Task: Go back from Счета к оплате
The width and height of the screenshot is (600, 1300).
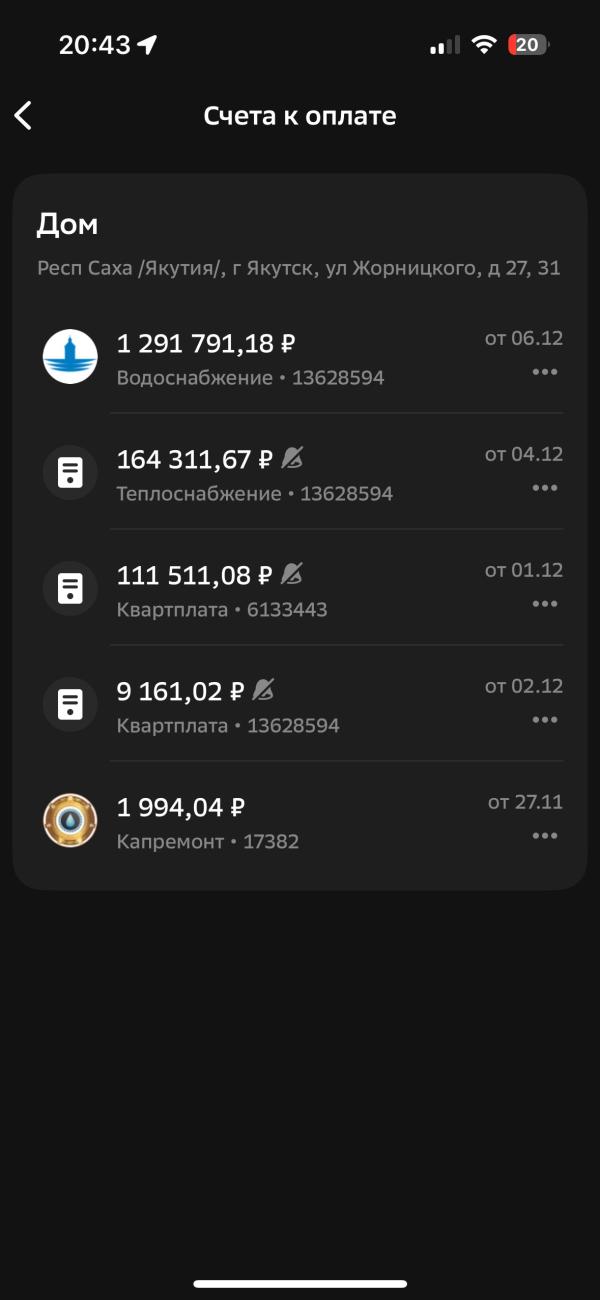Action: [24, 116]
